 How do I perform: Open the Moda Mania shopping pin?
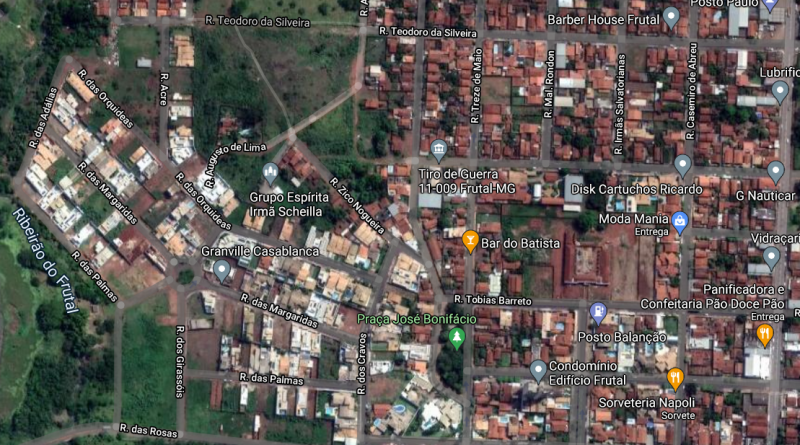click(x=680, y=221)
